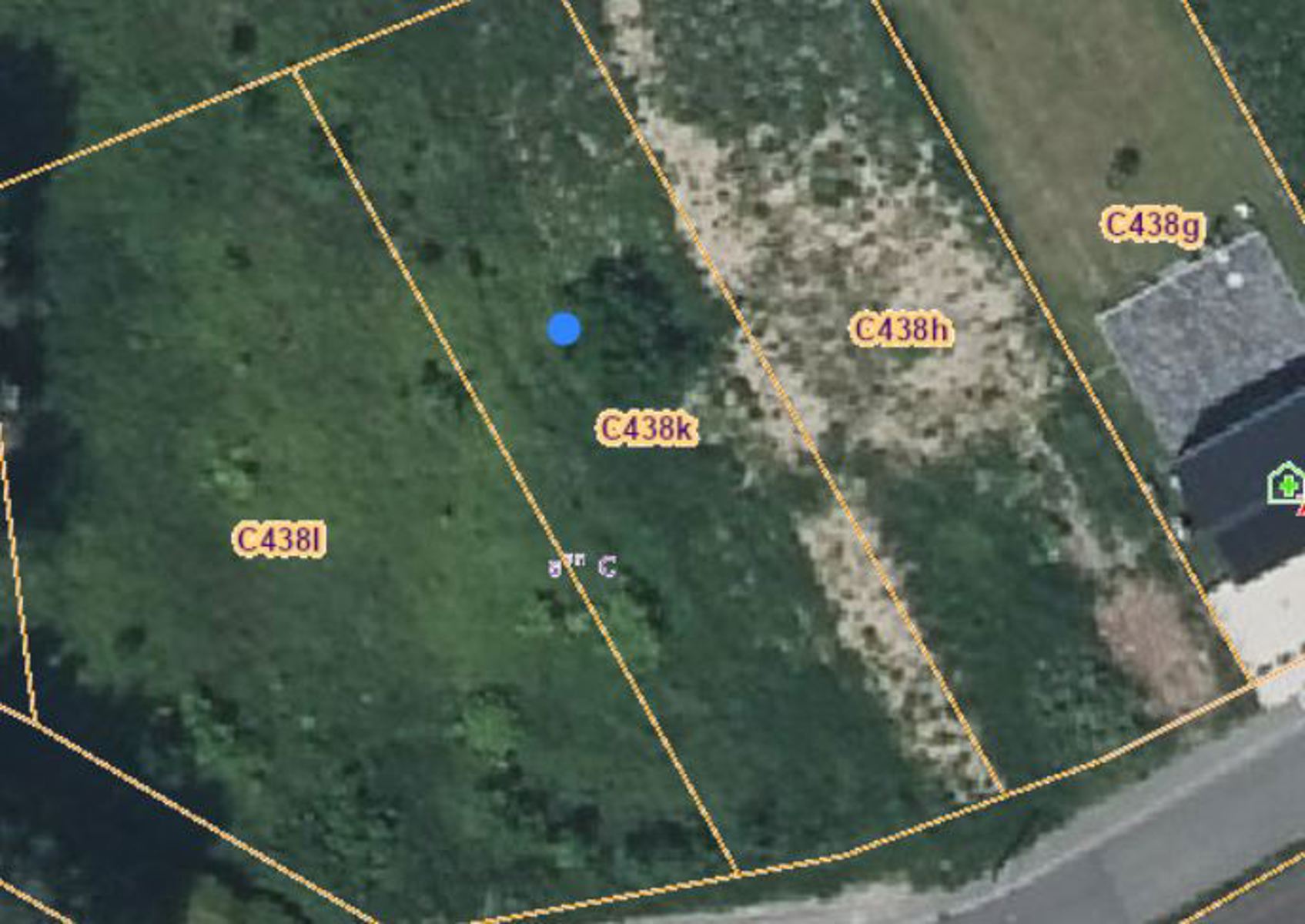Select parcel C438k on the map
The height and width of the screenshot is (924, 1305).
click(x=647, y=429)
